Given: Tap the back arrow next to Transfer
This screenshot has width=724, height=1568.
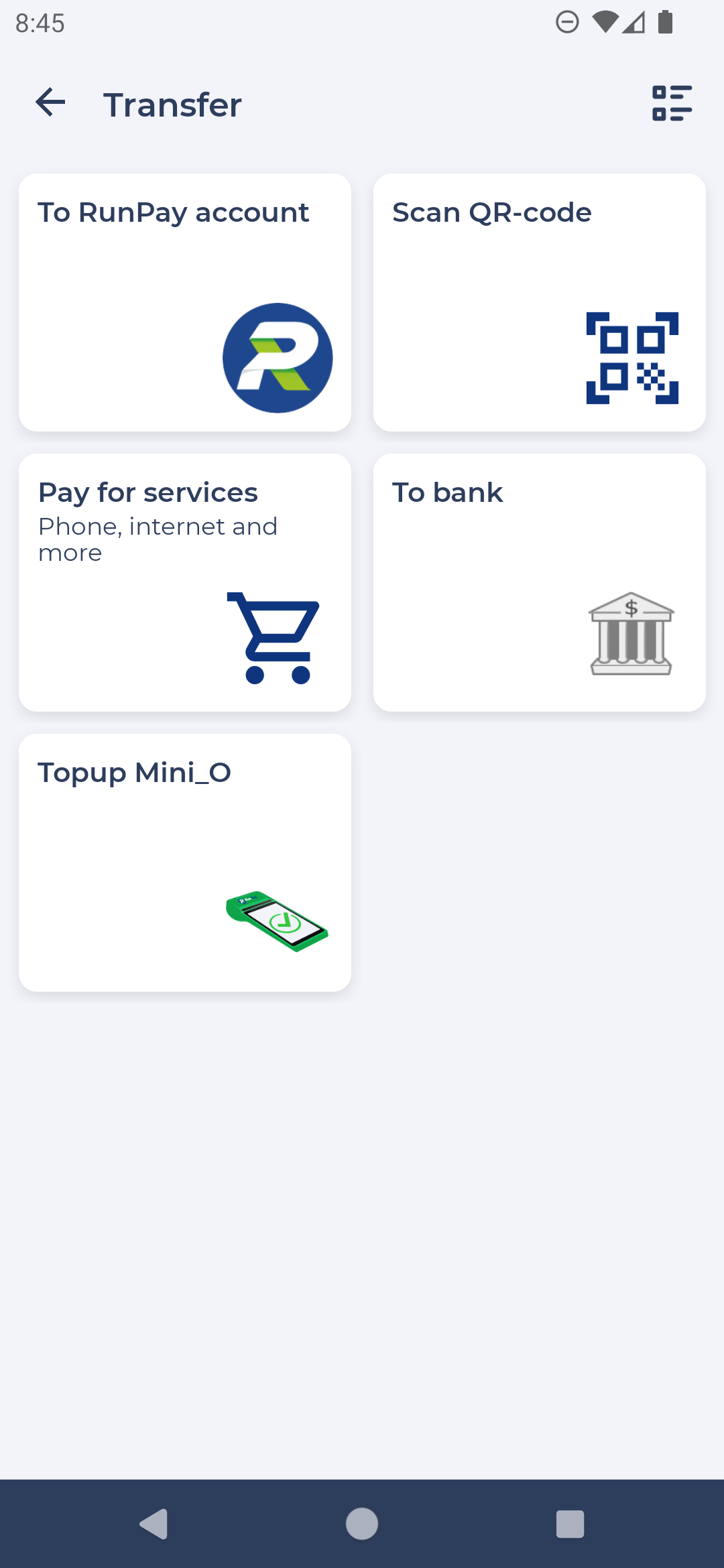Looking at the screenshot, I should (x=49, y=103).
